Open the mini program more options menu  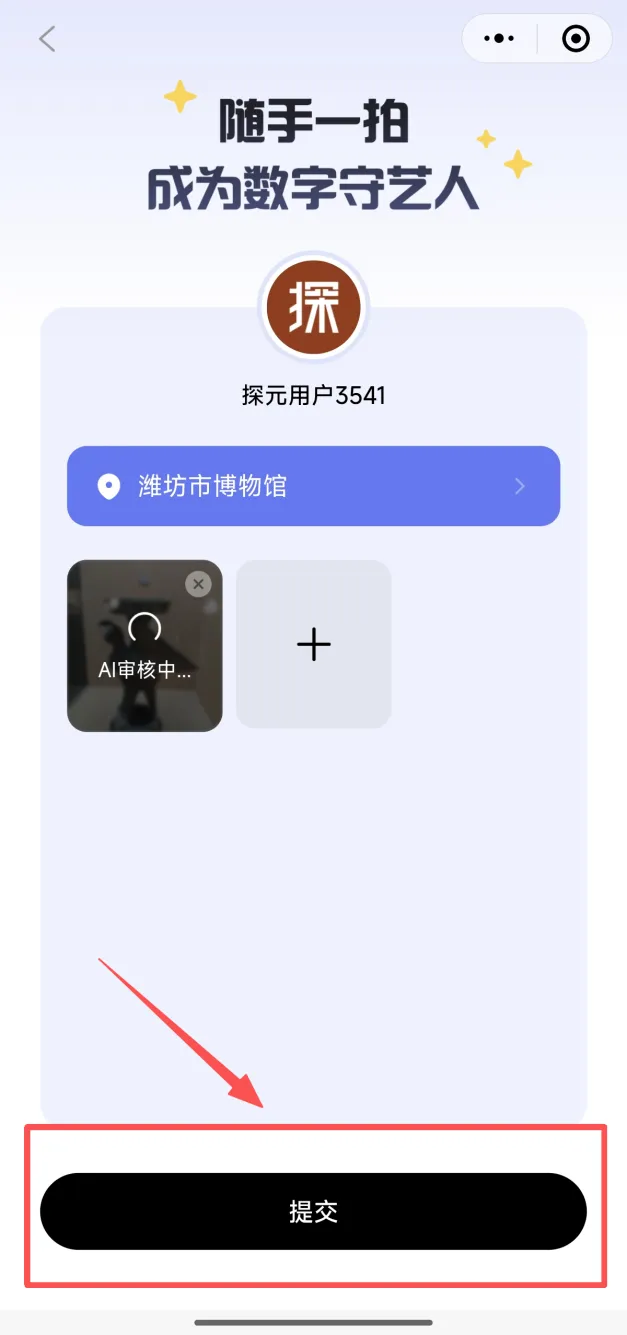[498, 39]
